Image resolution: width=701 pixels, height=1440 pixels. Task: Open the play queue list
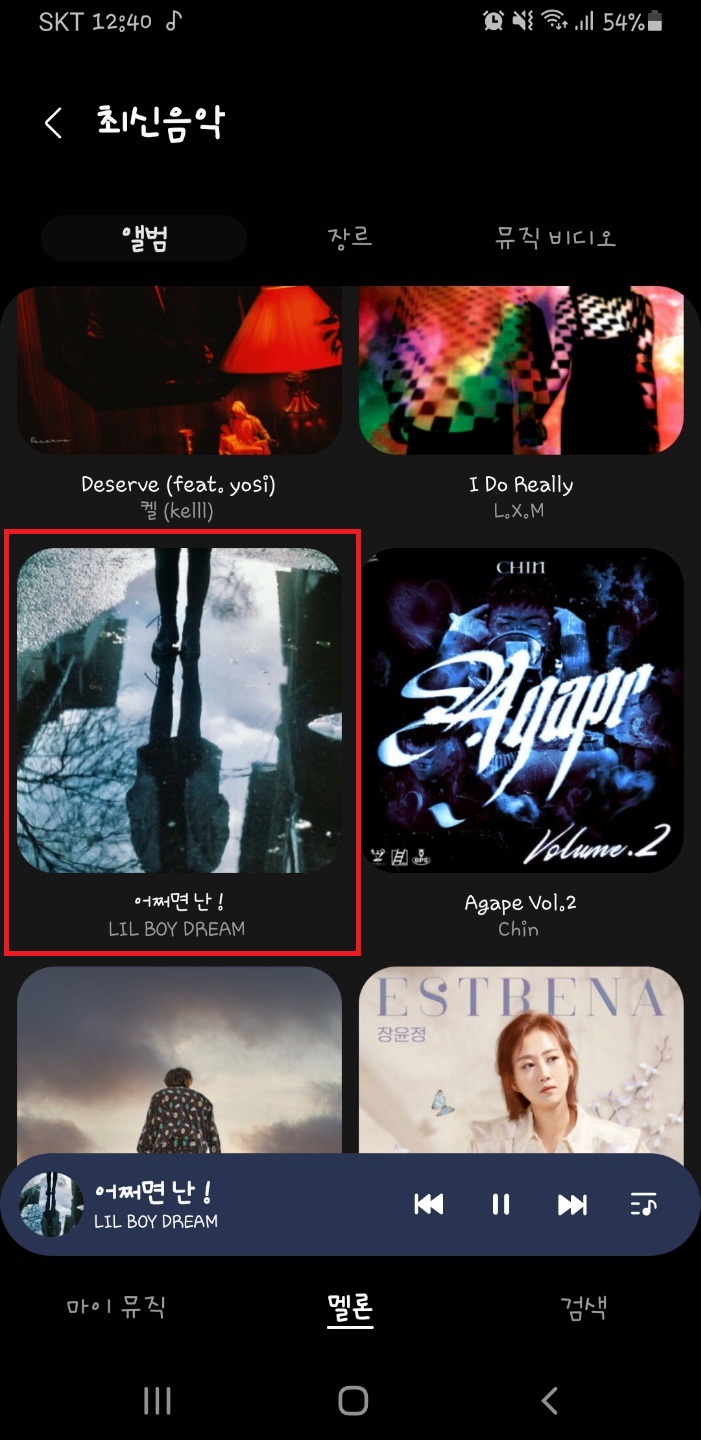pos(643,1205)
